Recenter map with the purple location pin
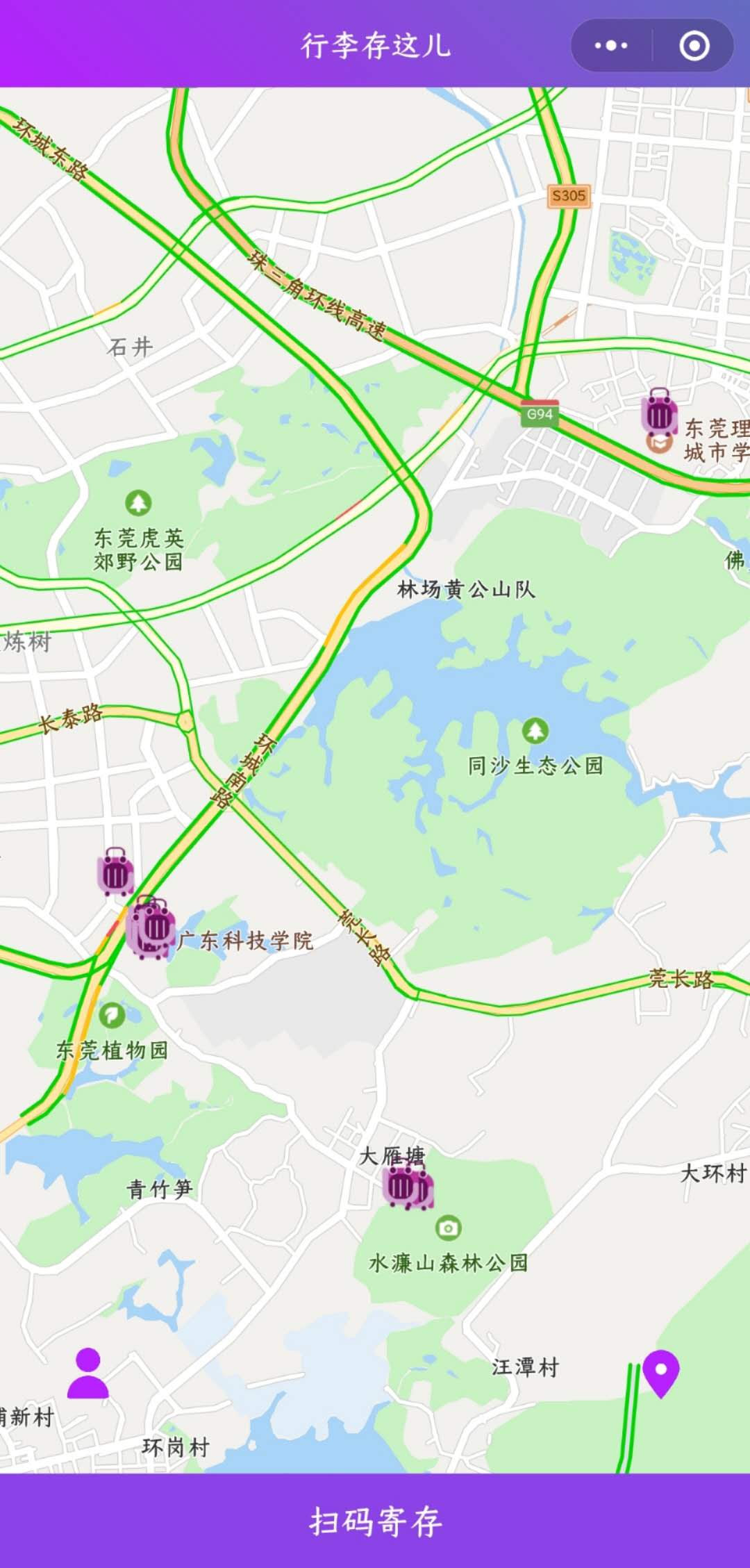Screen dimensions: 750x1568 (660, 1373)
